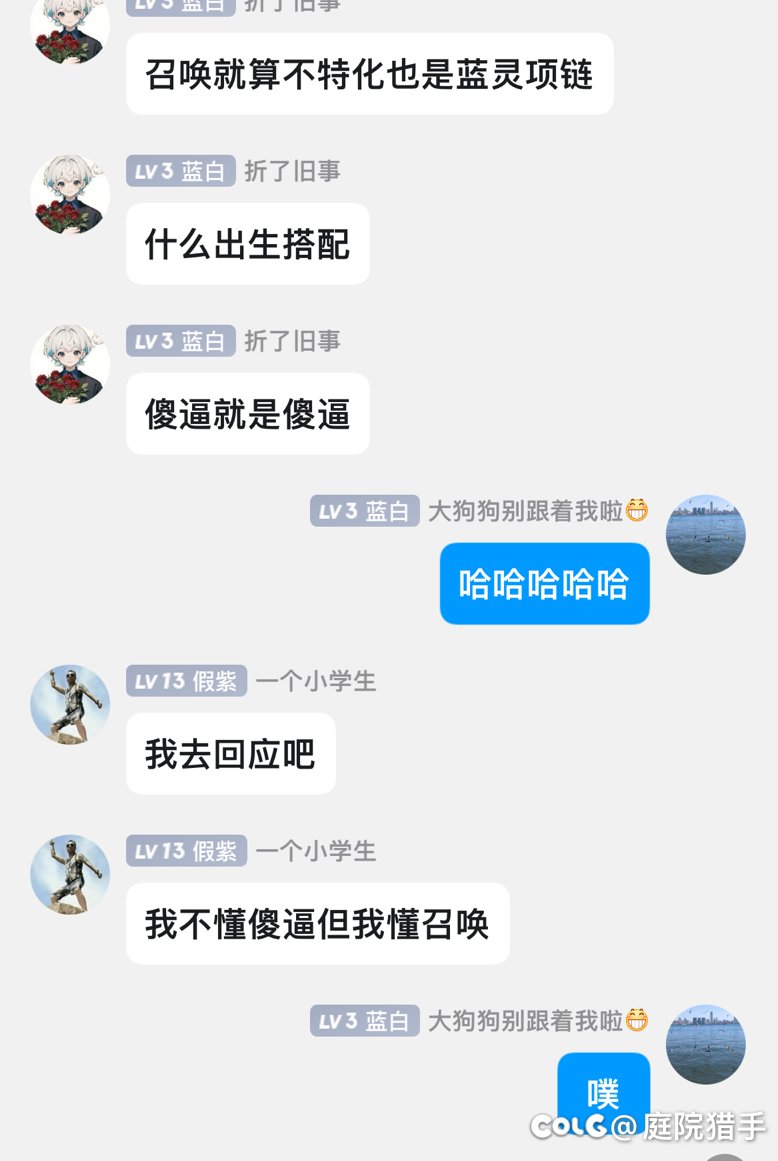Open 折了旧事's avatar beside 什么出生搭配
Viewport: 778px width, 1161px height.
click(x=70, y=194)
